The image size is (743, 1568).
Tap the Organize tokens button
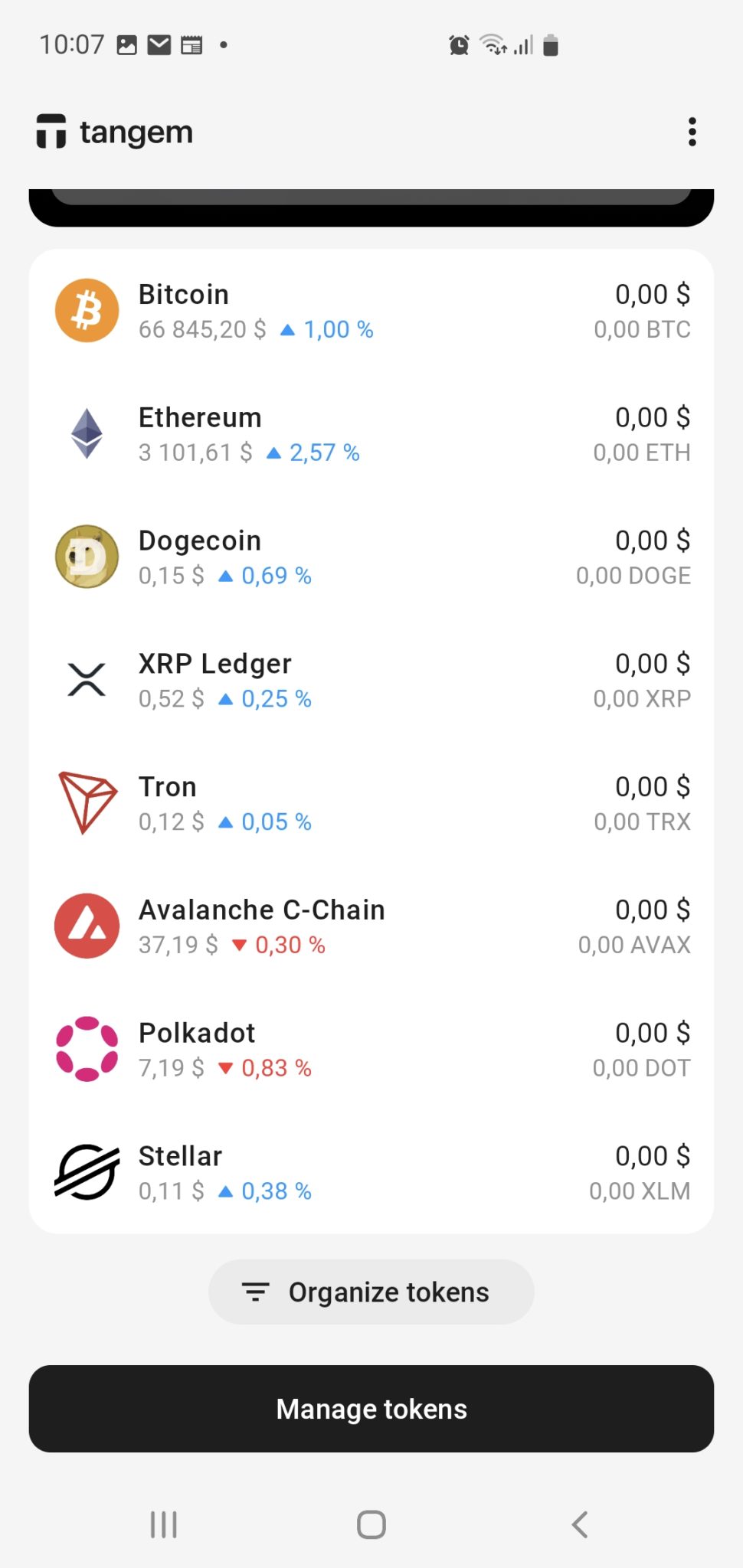point(371,1292)
